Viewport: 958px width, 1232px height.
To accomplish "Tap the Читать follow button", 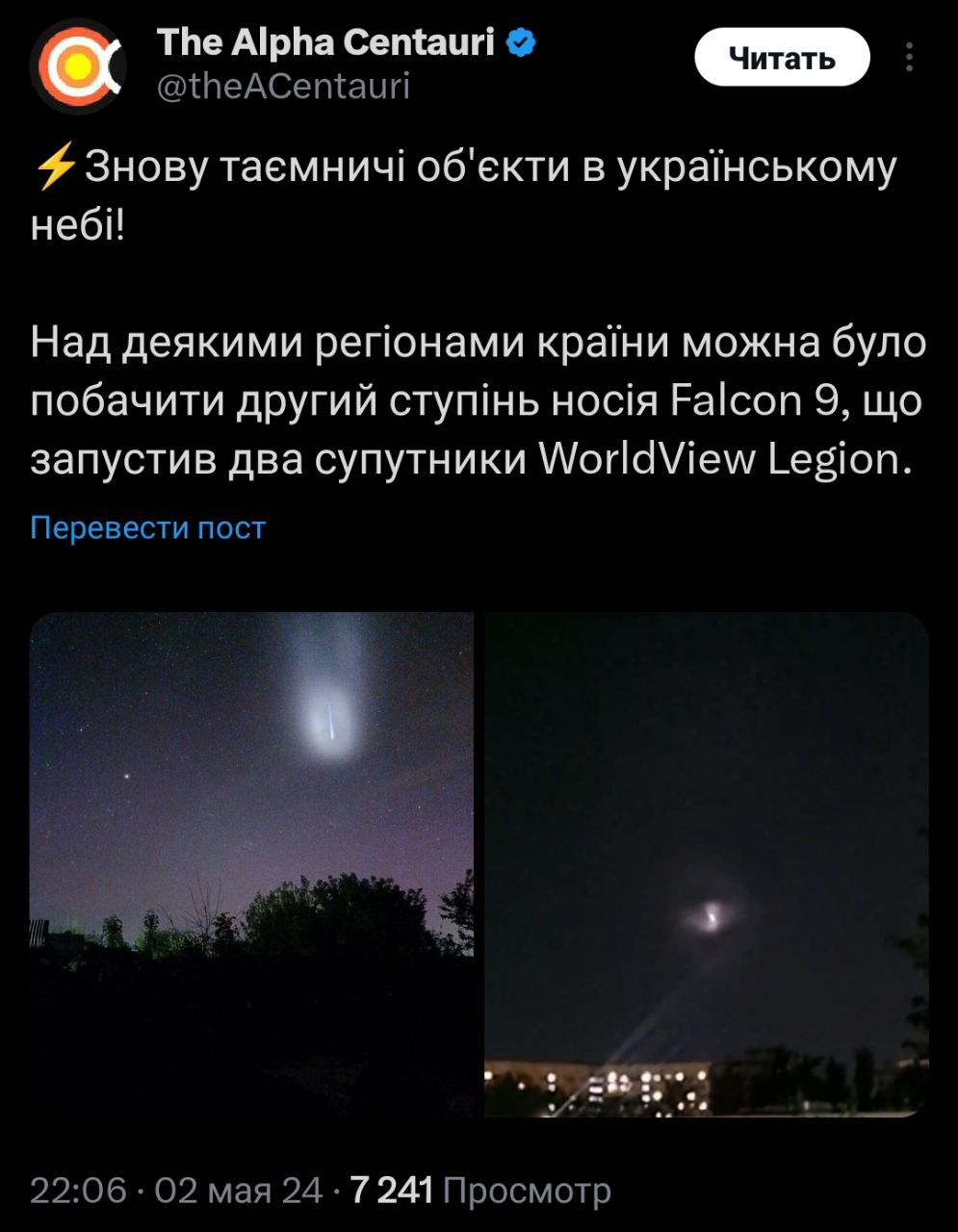I will [x=782, y=59].
